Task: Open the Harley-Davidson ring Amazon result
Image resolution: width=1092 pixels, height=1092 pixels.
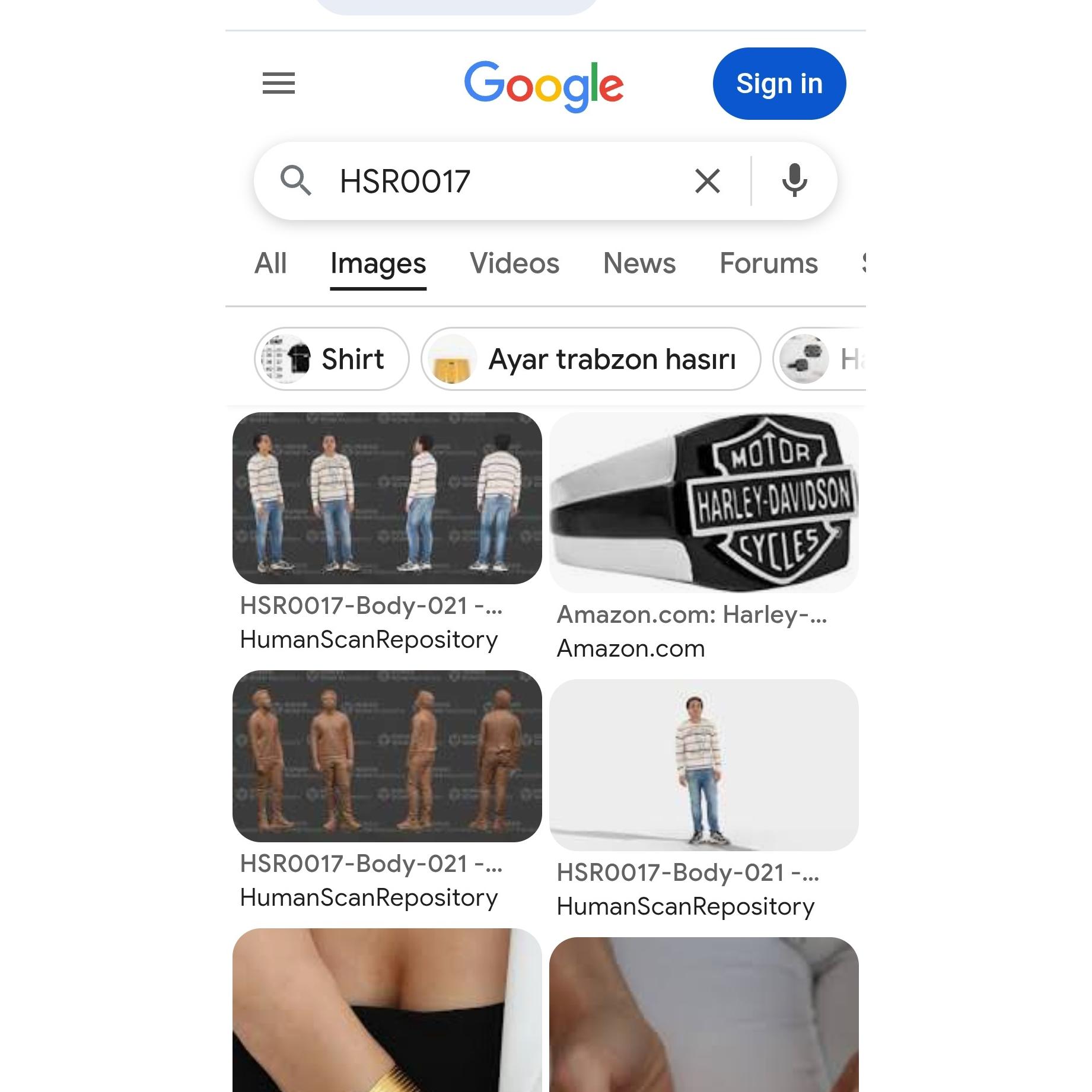Action: coord(704,502)
